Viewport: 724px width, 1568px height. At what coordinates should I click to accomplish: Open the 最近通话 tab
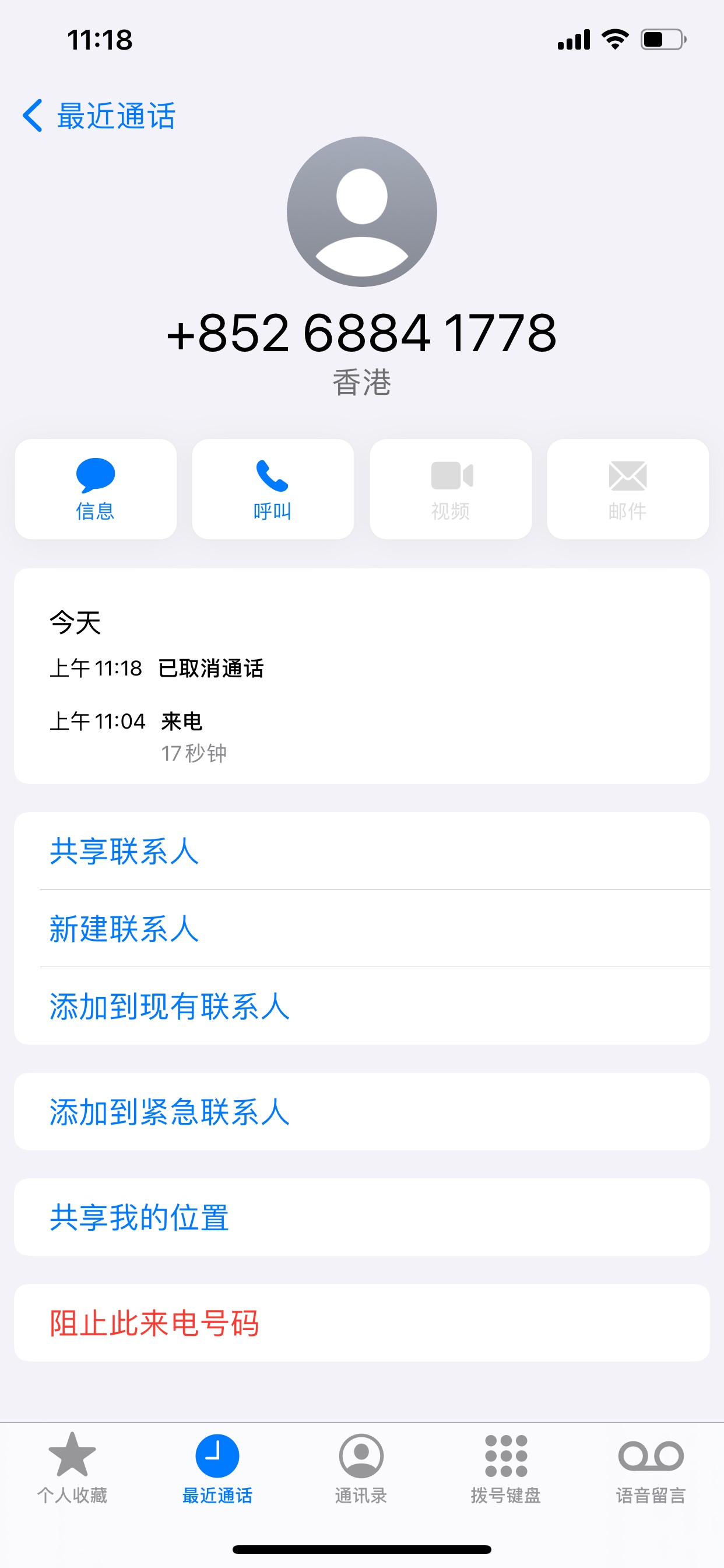tap(217, 1468)
